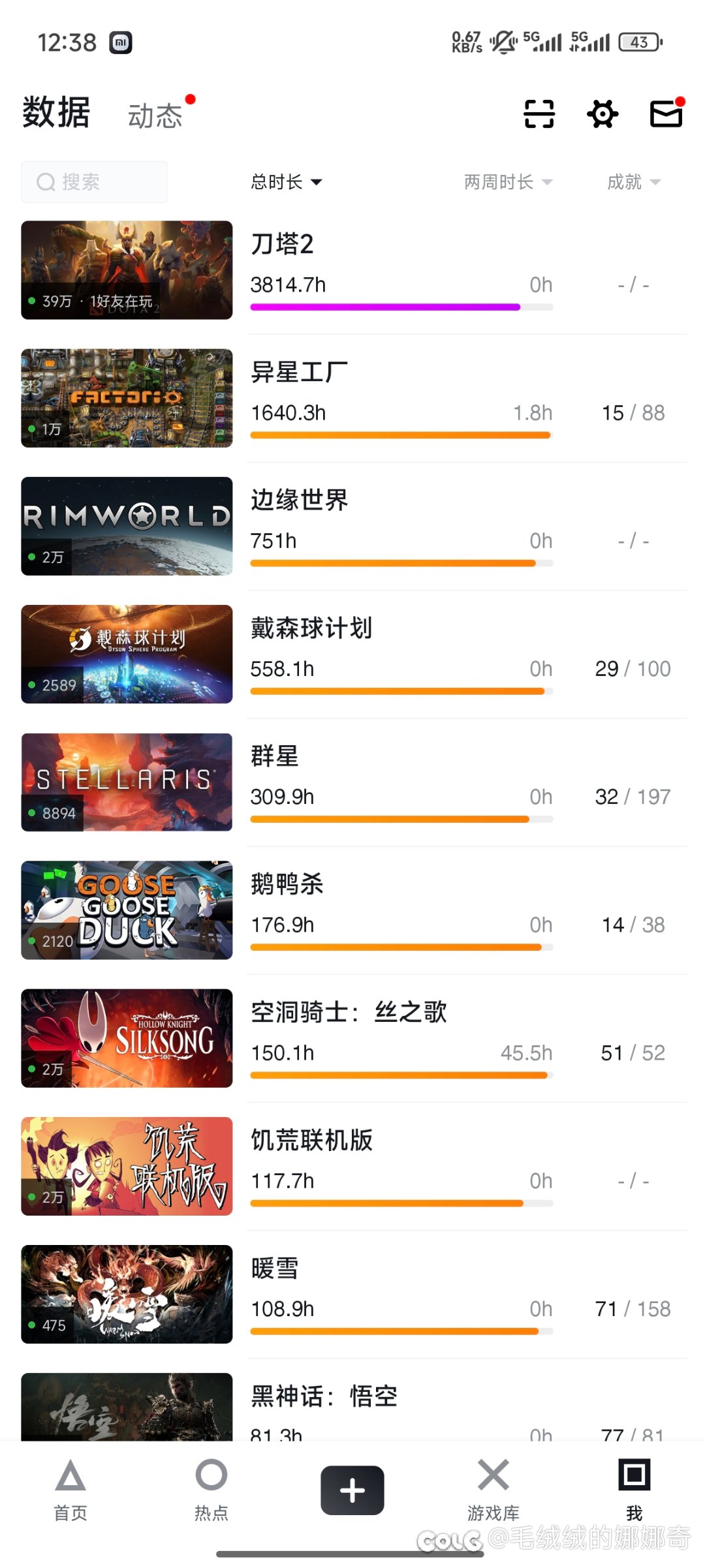Sort games by 成就
705x1568 pixels.
pyautogui.click(x=633, y=182)
